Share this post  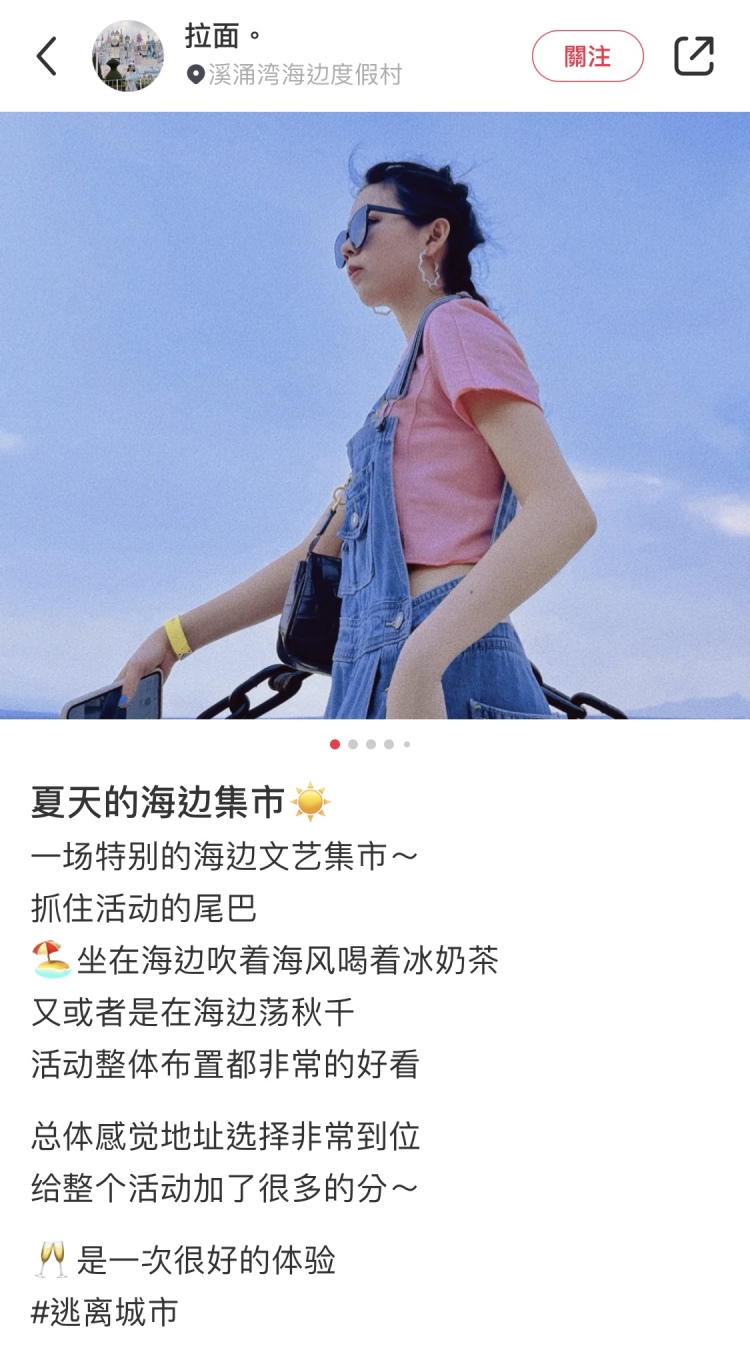pyautogui.click(x=693, y=56)
